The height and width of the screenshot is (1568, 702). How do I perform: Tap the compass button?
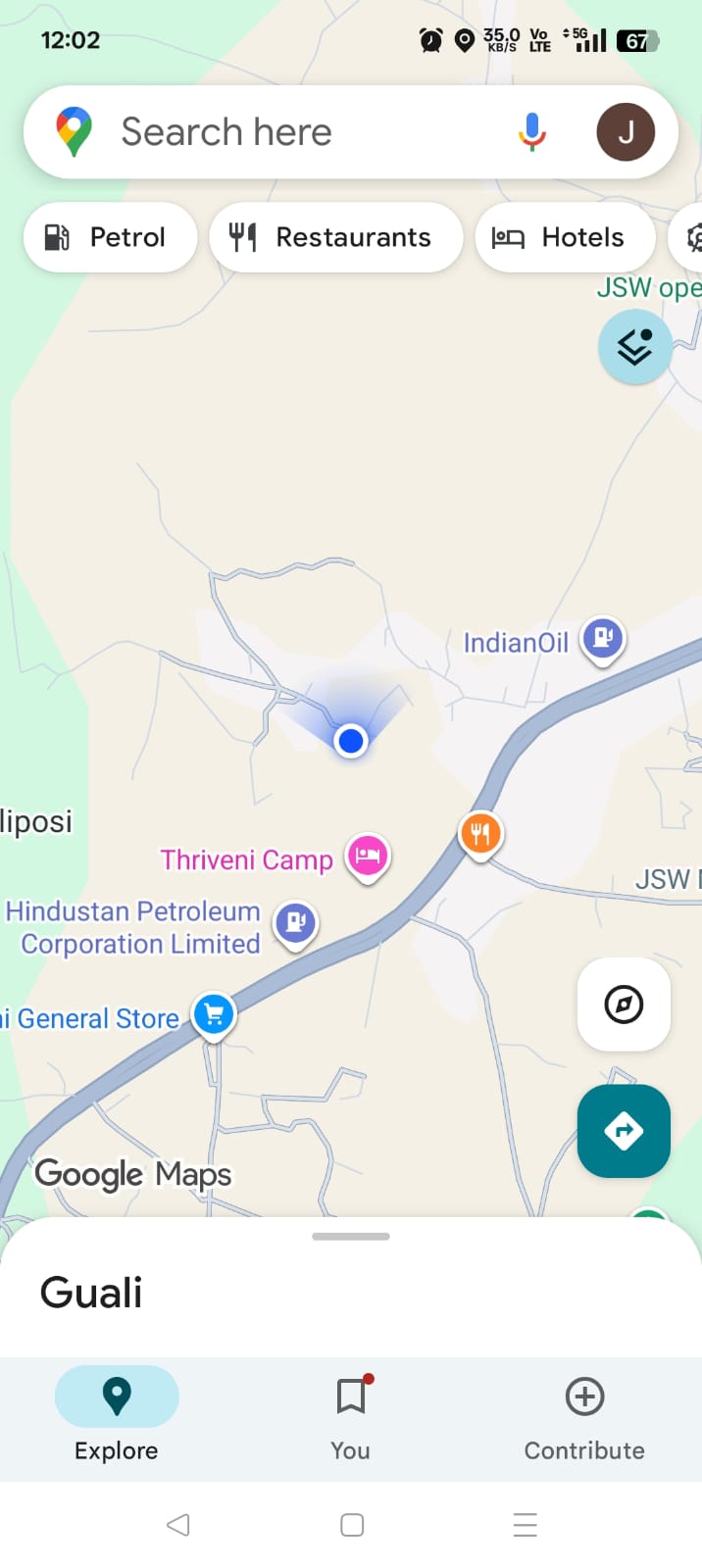coord(624,1004)
